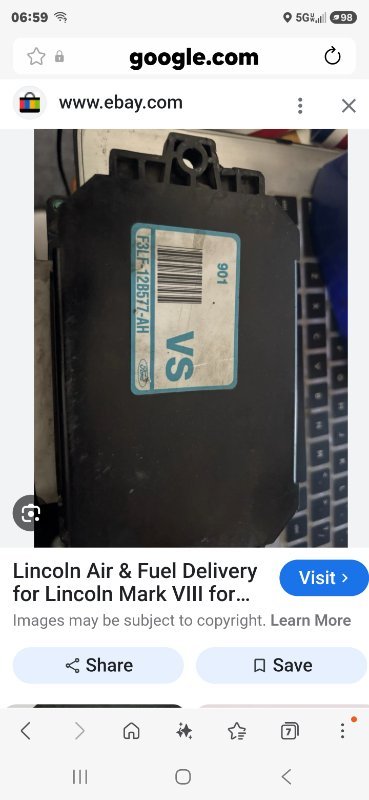Open the Learn More copyright link
This screenshot has height=800, width=369.
310,620
